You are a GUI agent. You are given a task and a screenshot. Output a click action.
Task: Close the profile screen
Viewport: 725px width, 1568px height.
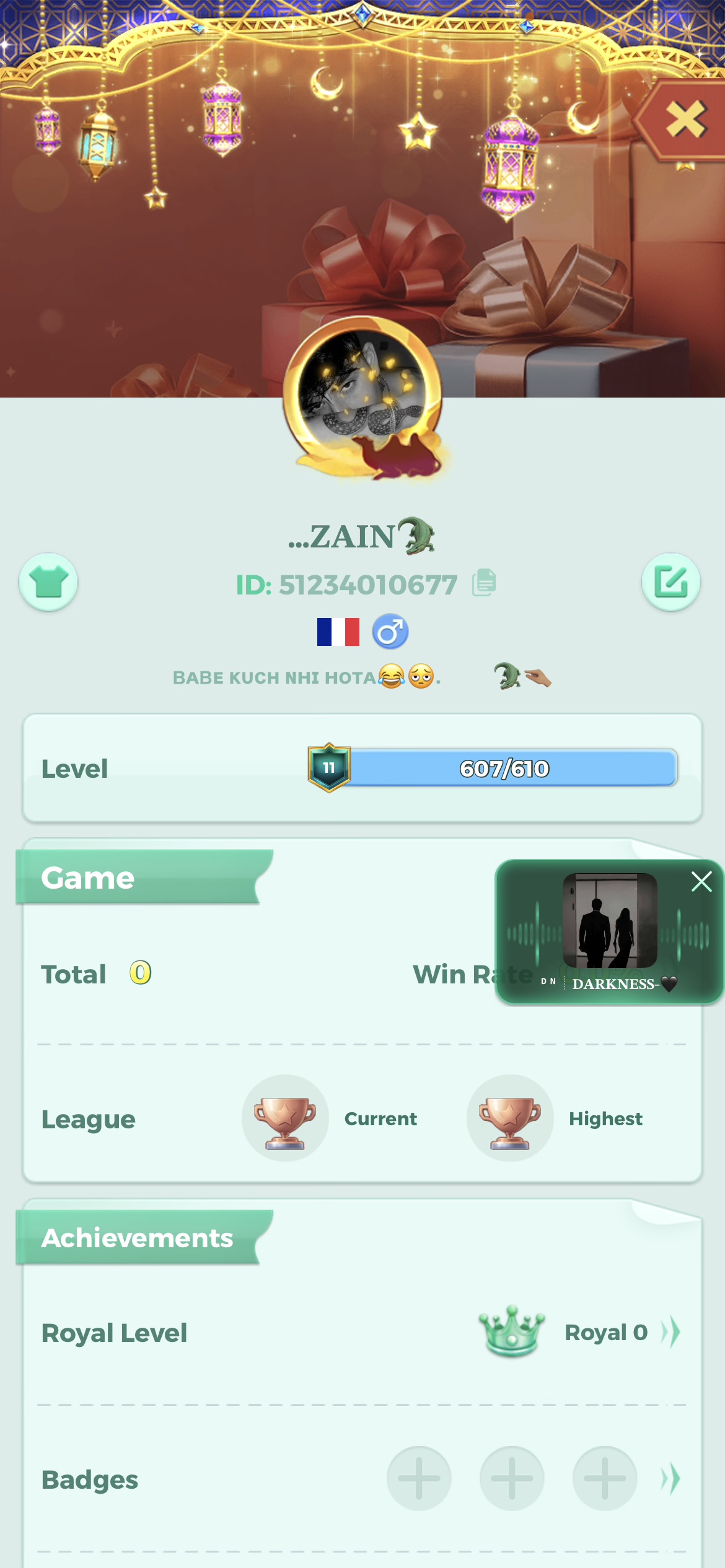[685, 119]
